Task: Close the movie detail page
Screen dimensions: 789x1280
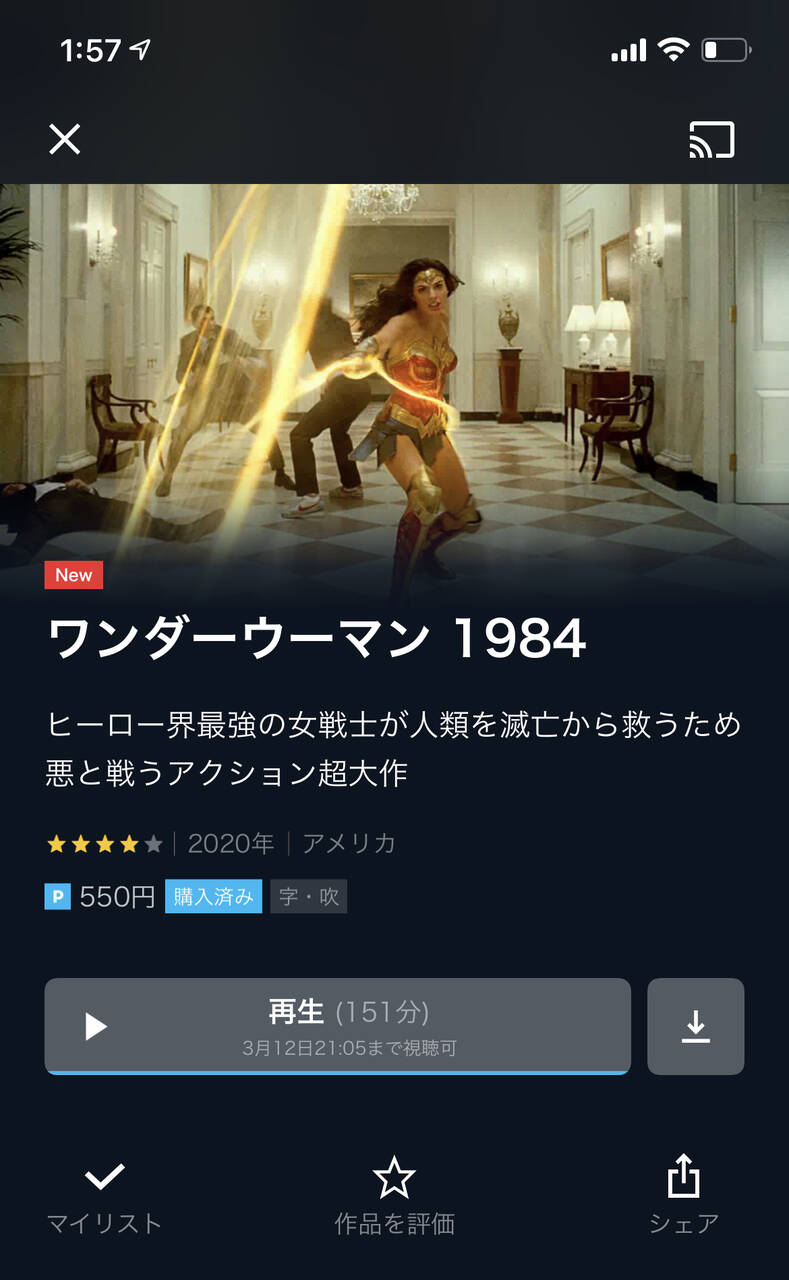Action: (x=65, y=139)
